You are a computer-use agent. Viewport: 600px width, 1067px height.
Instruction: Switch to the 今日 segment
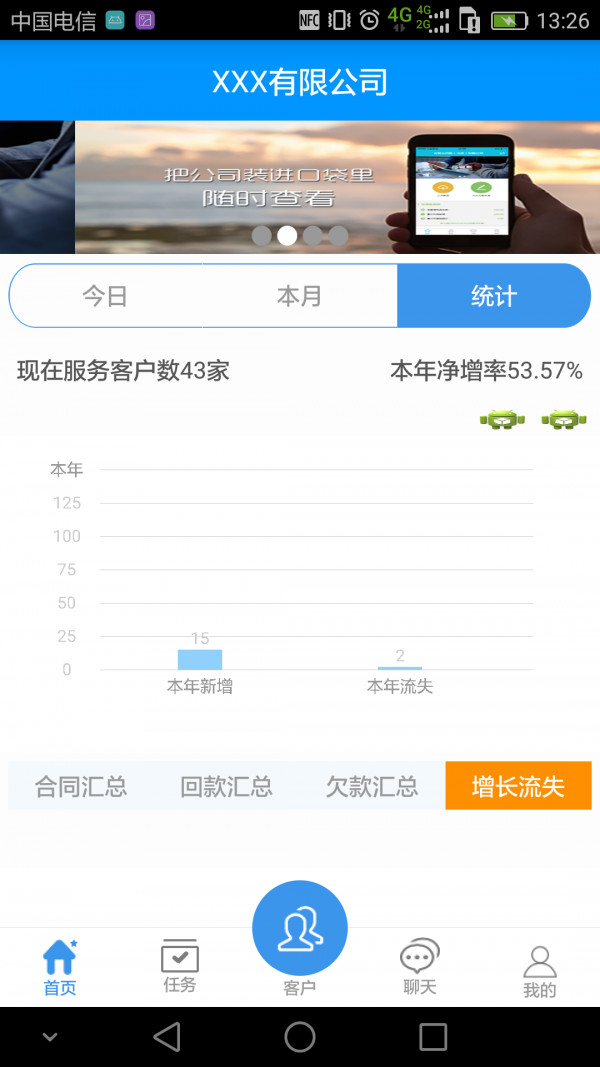pos(105,296)
